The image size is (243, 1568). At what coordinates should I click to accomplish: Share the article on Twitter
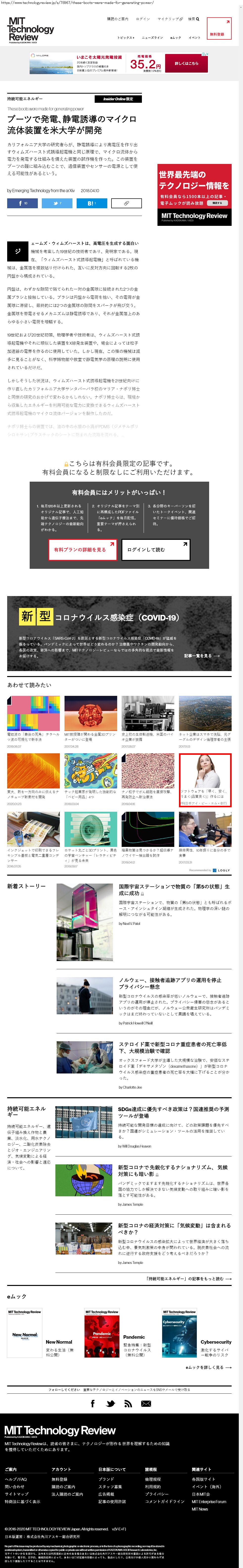click(x=57, y=203)
